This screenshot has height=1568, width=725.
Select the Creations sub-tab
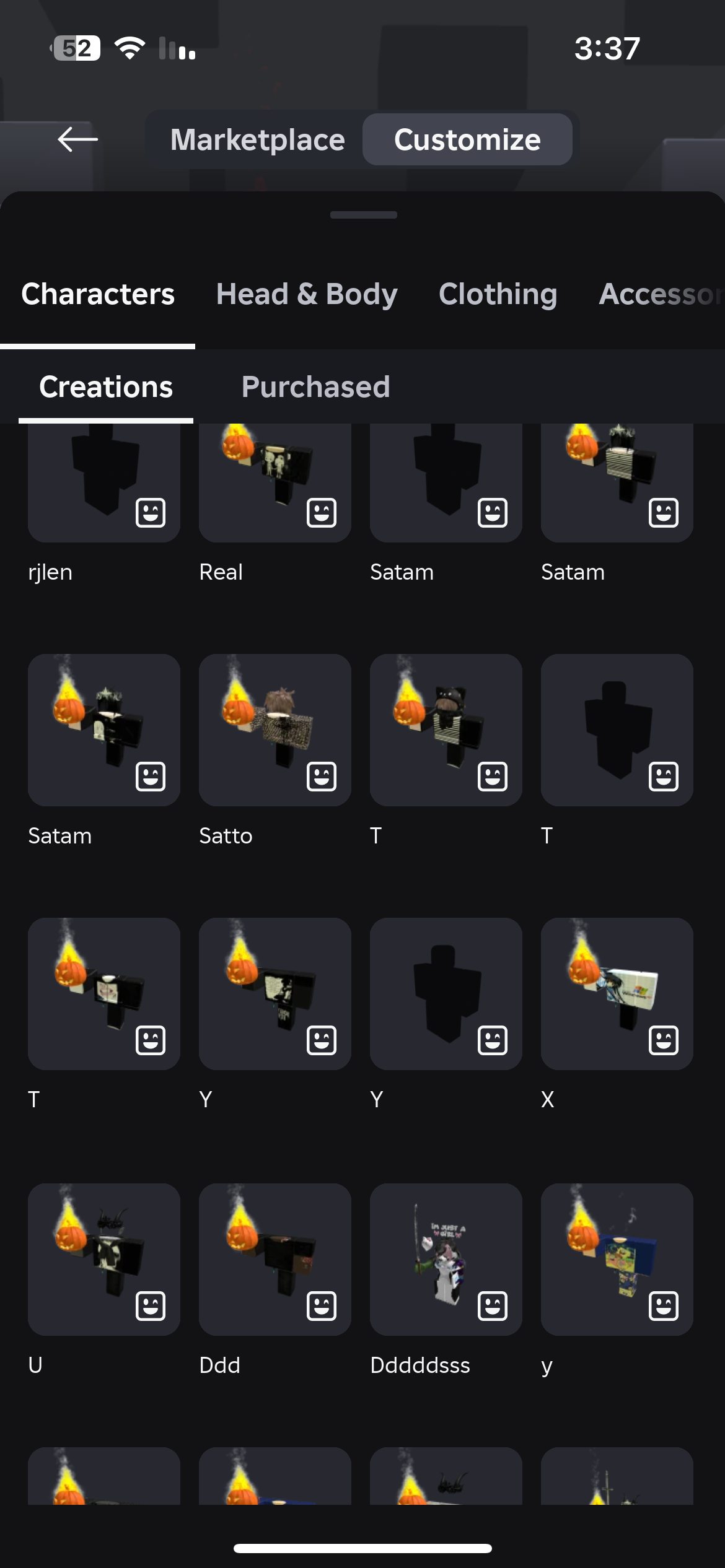click(106, 387)
